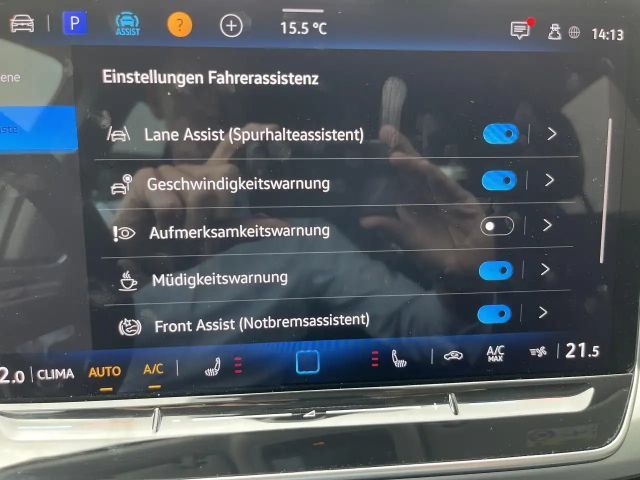Toggle the A/C button
This screenshot has width=640, height=480.
[x=153, y=370]
